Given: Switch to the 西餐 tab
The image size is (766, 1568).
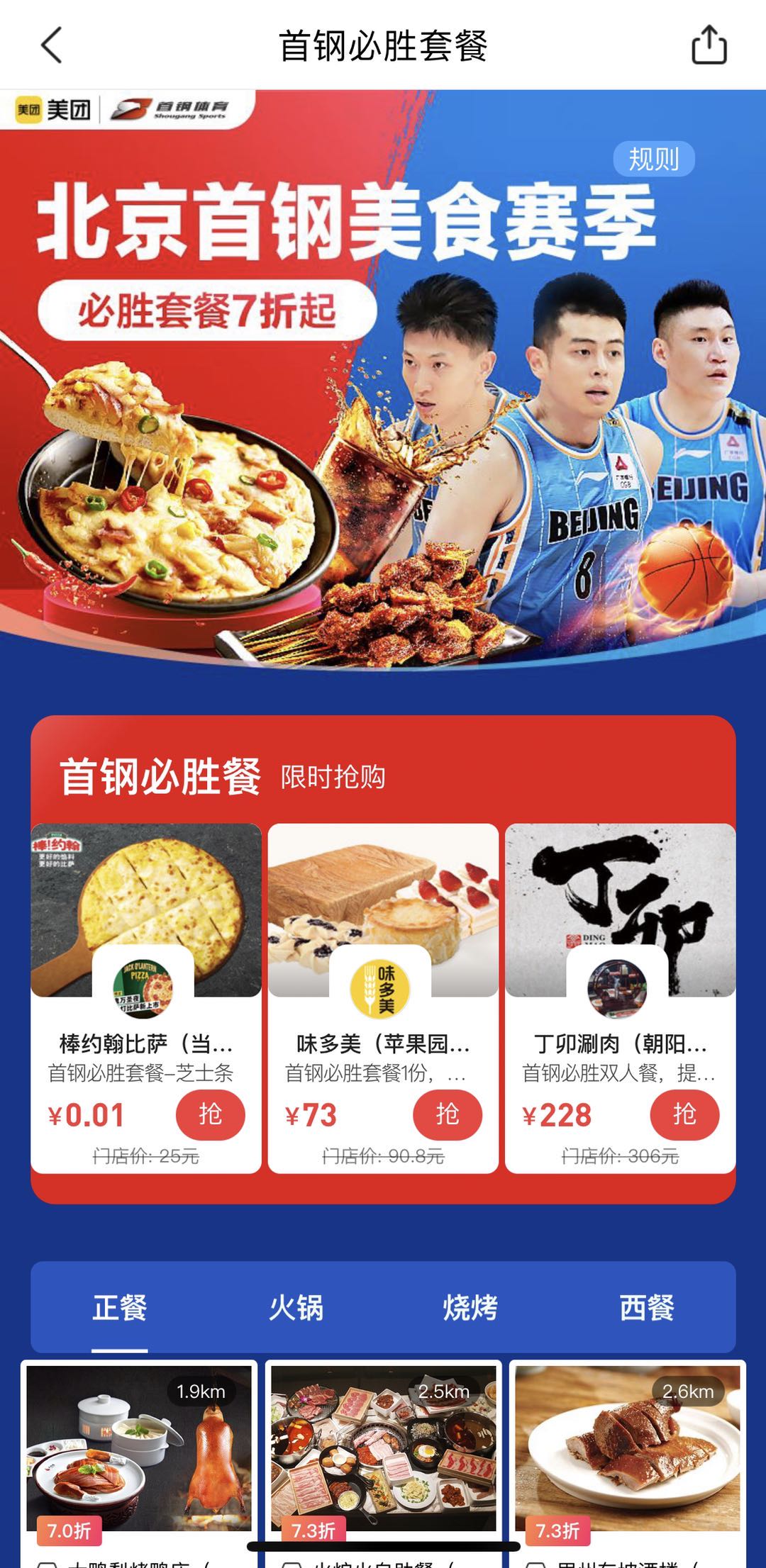Looking at the screenshot, I should 647,1307.
